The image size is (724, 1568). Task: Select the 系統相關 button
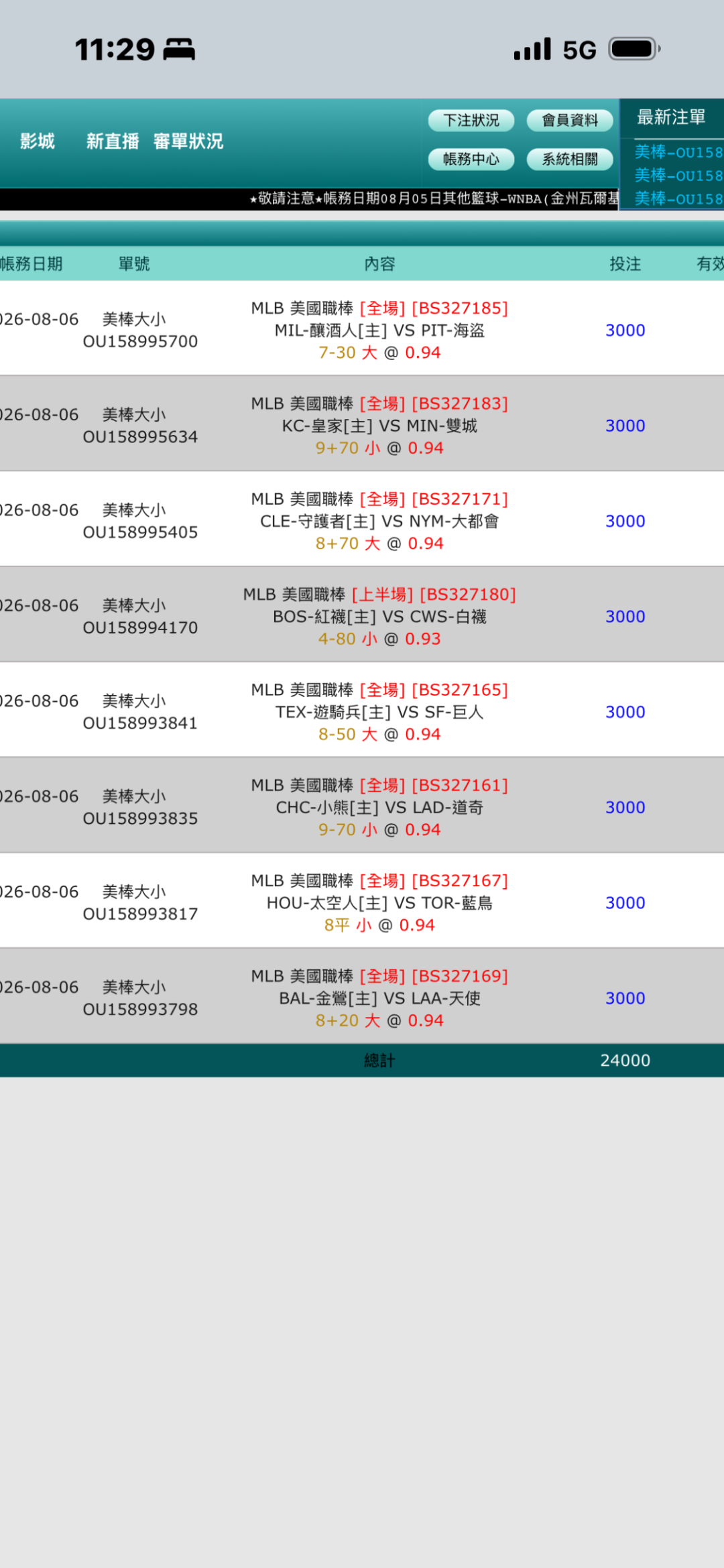pos(570,160)
